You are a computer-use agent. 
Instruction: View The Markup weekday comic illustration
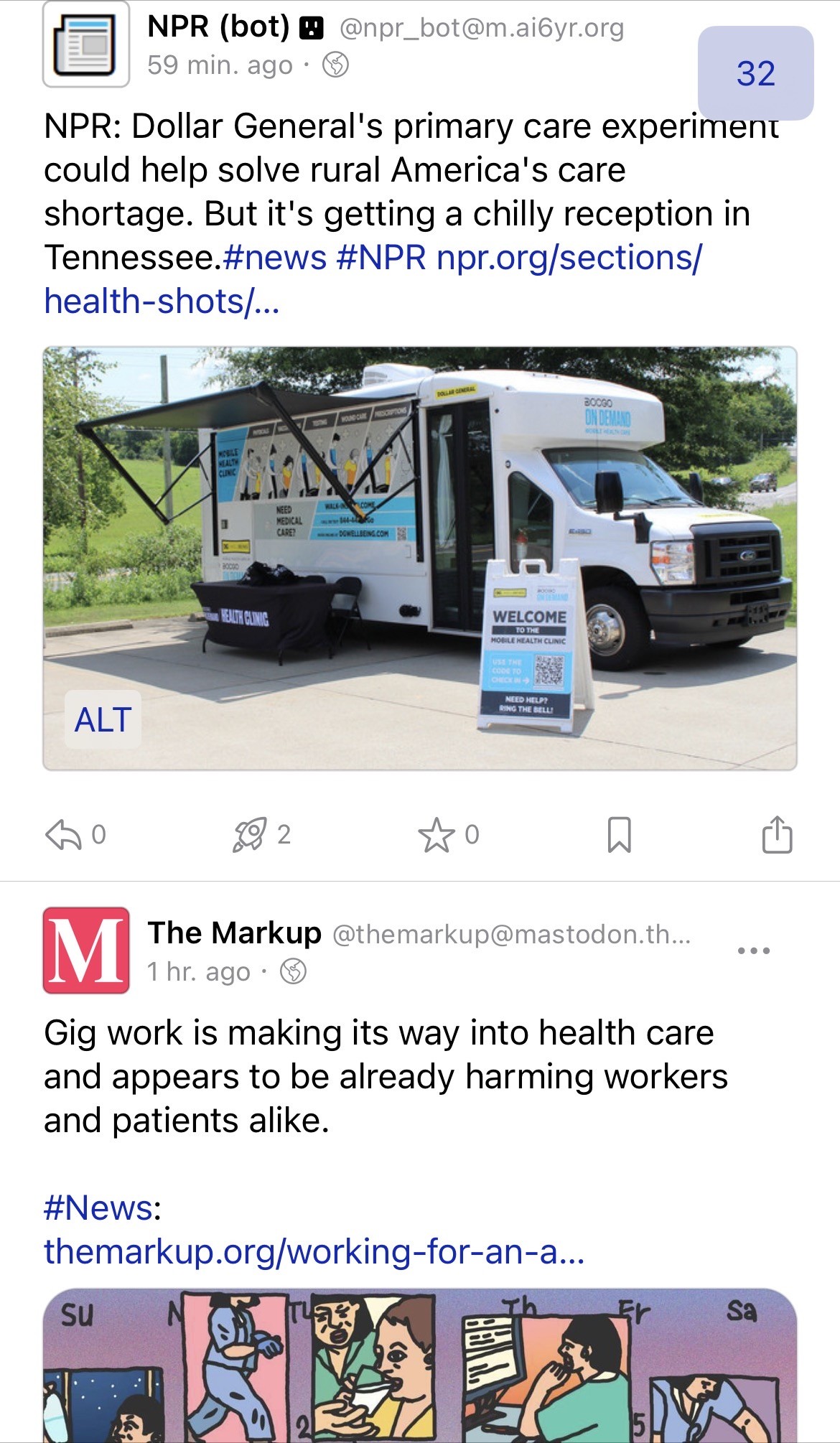tap(420, 1365)
